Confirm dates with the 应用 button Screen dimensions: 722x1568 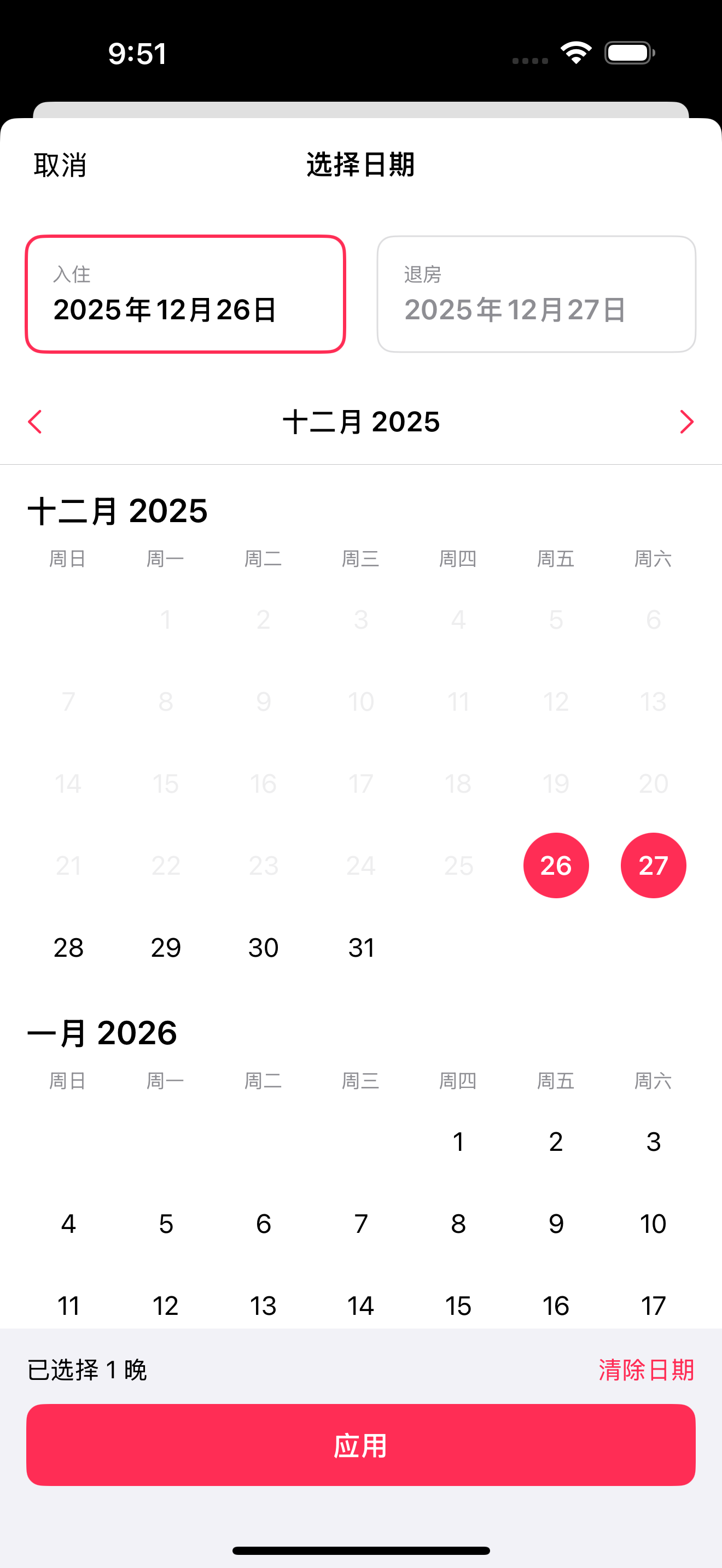[361, 1445]
